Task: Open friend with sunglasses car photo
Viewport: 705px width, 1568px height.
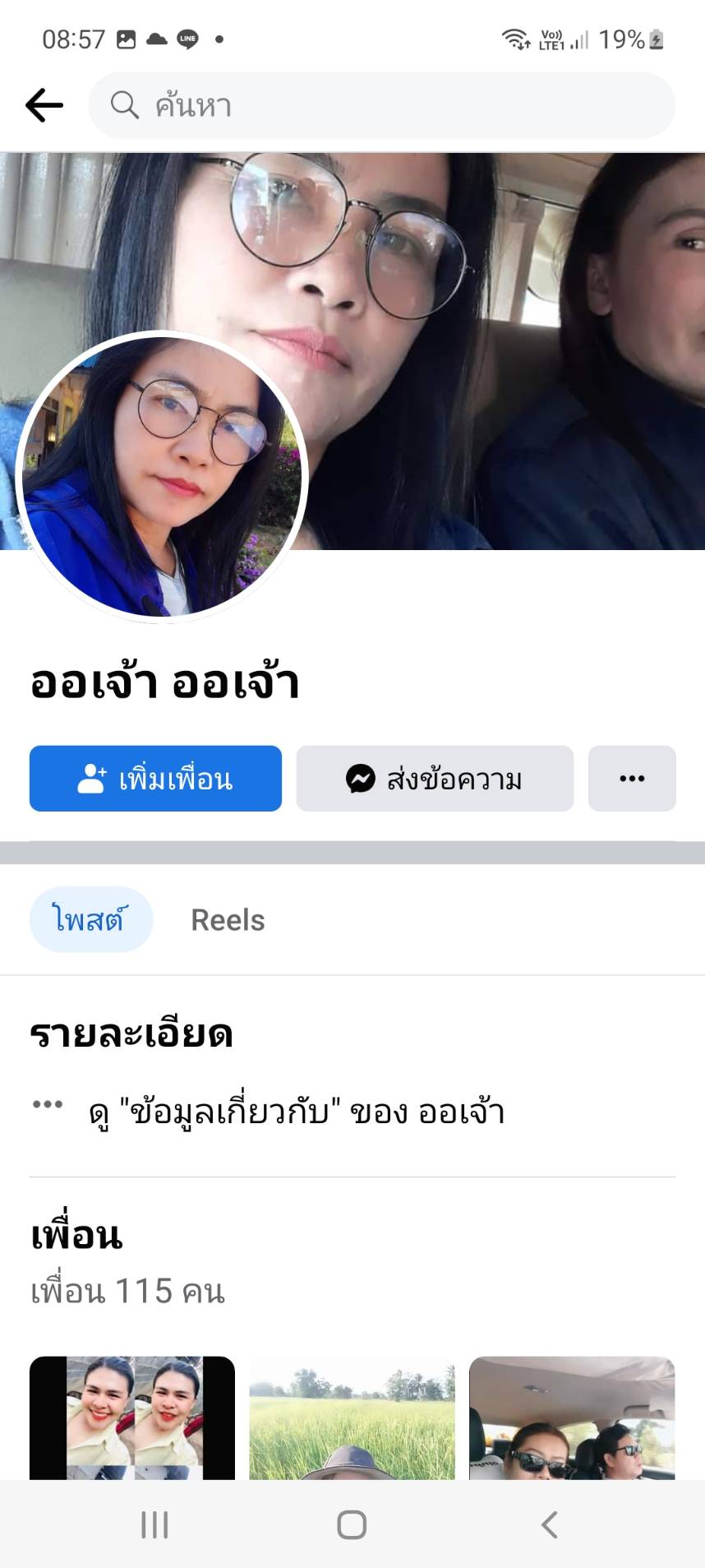Action: click(572, 1418)
